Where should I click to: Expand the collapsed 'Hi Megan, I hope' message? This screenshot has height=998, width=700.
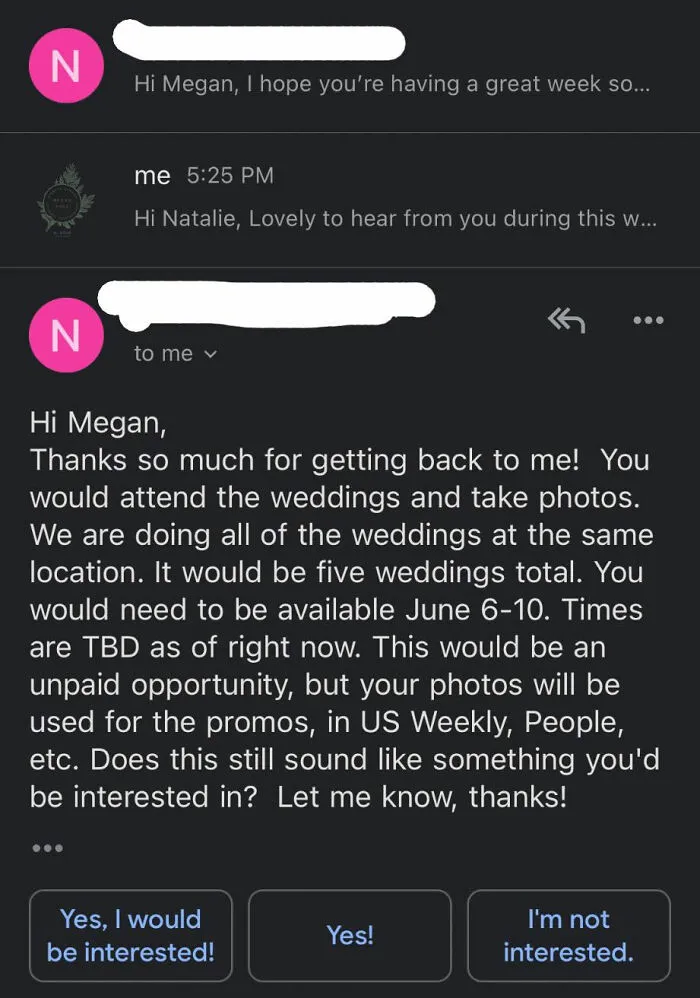coord(350,66)
